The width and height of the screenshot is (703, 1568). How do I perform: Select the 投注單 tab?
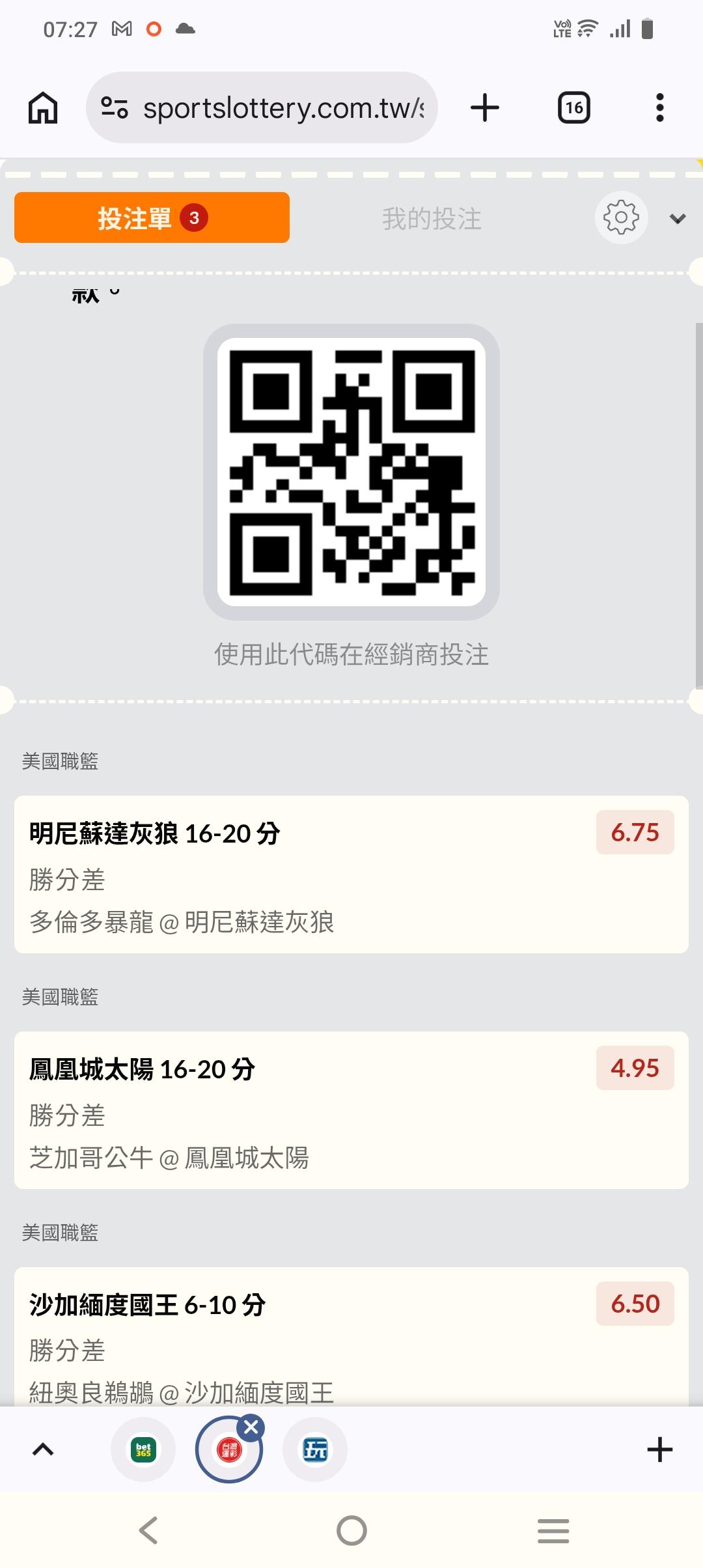point(152,217)
